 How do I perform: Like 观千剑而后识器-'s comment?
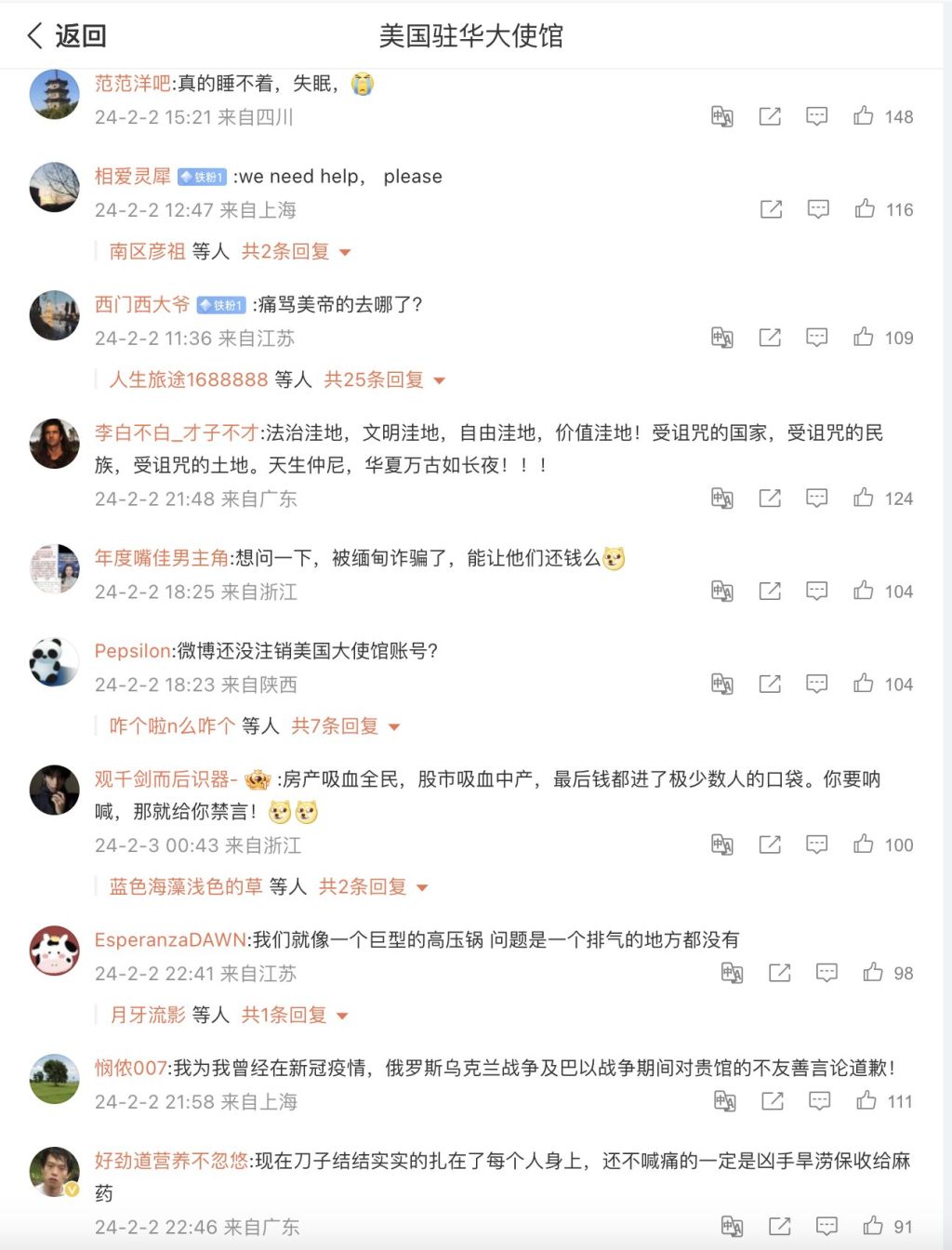pyautogui.click(x=864, y=844)
